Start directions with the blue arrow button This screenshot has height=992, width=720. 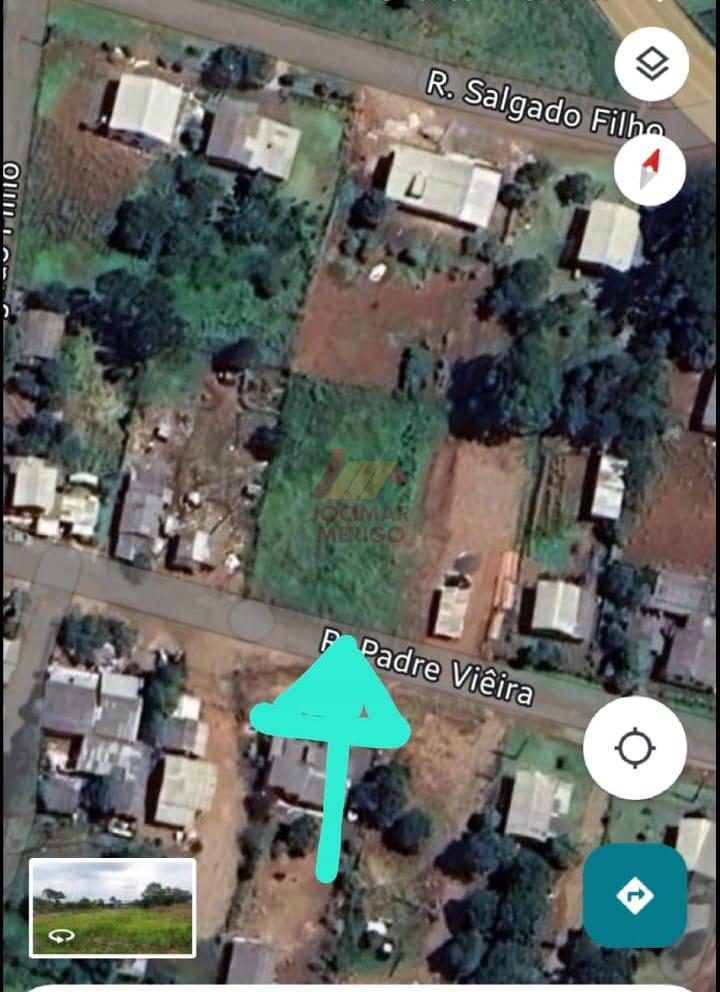634,895
